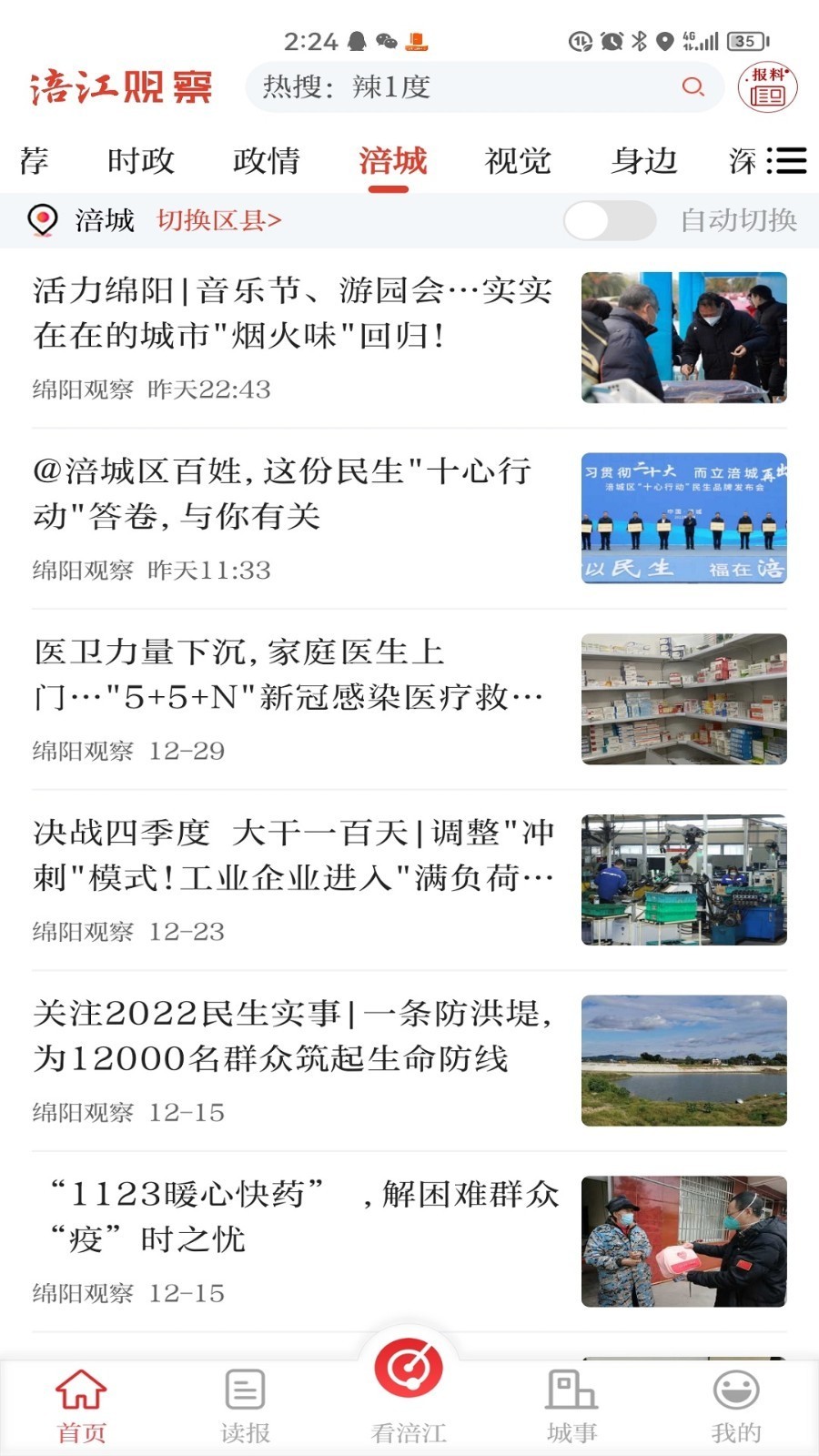Image resolution: width=819 pixels, height=1456 pixels.
Task: Enable the 自动切换 switch
Action: coord(609,220)
